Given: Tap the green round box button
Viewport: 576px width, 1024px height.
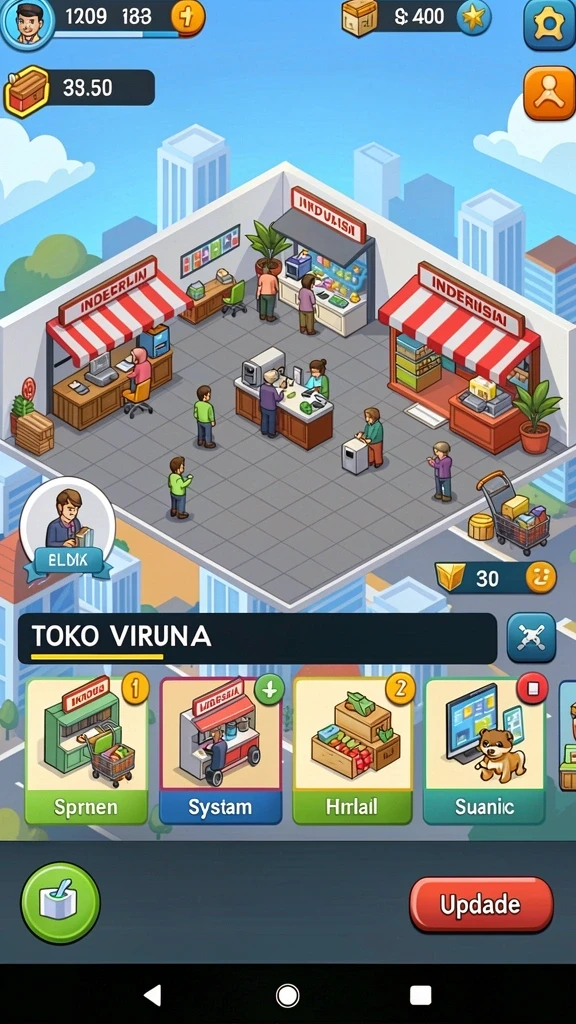Looking at the screenshot, I should coord(60,903).
